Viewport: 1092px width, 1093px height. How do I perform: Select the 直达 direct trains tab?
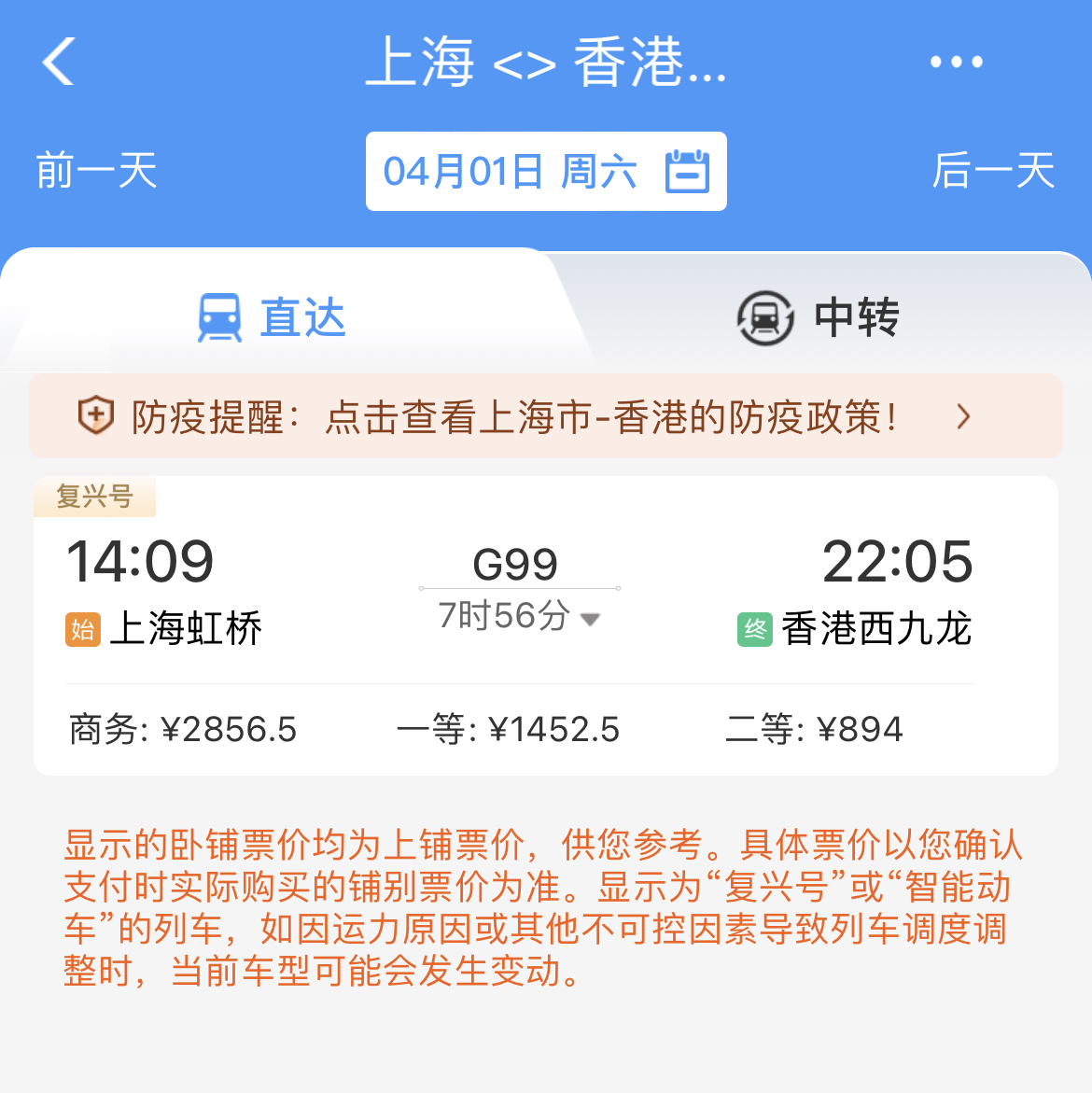click(x=273, y=317)
